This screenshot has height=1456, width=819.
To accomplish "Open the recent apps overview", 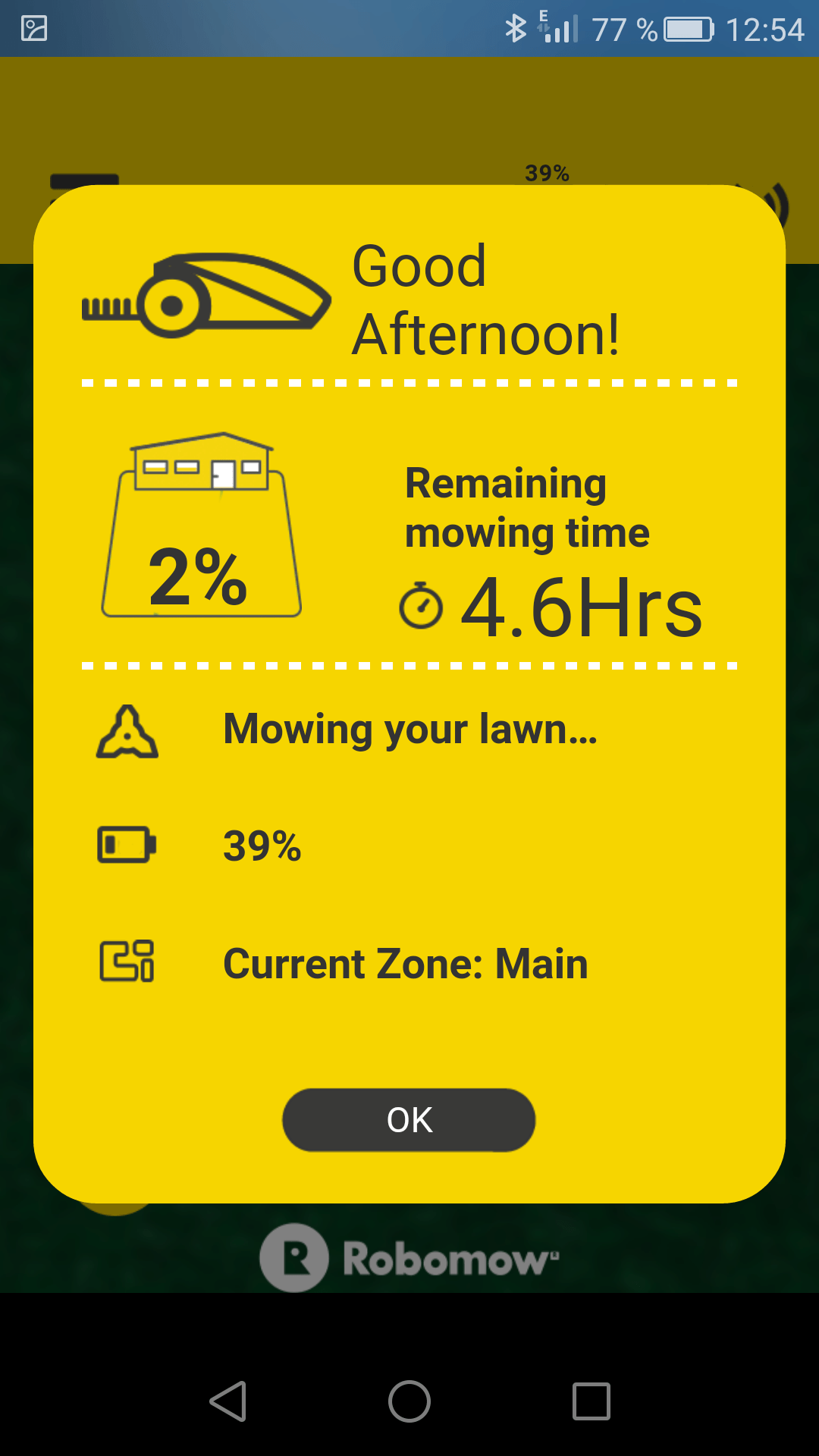I will tap(591, 1401).
